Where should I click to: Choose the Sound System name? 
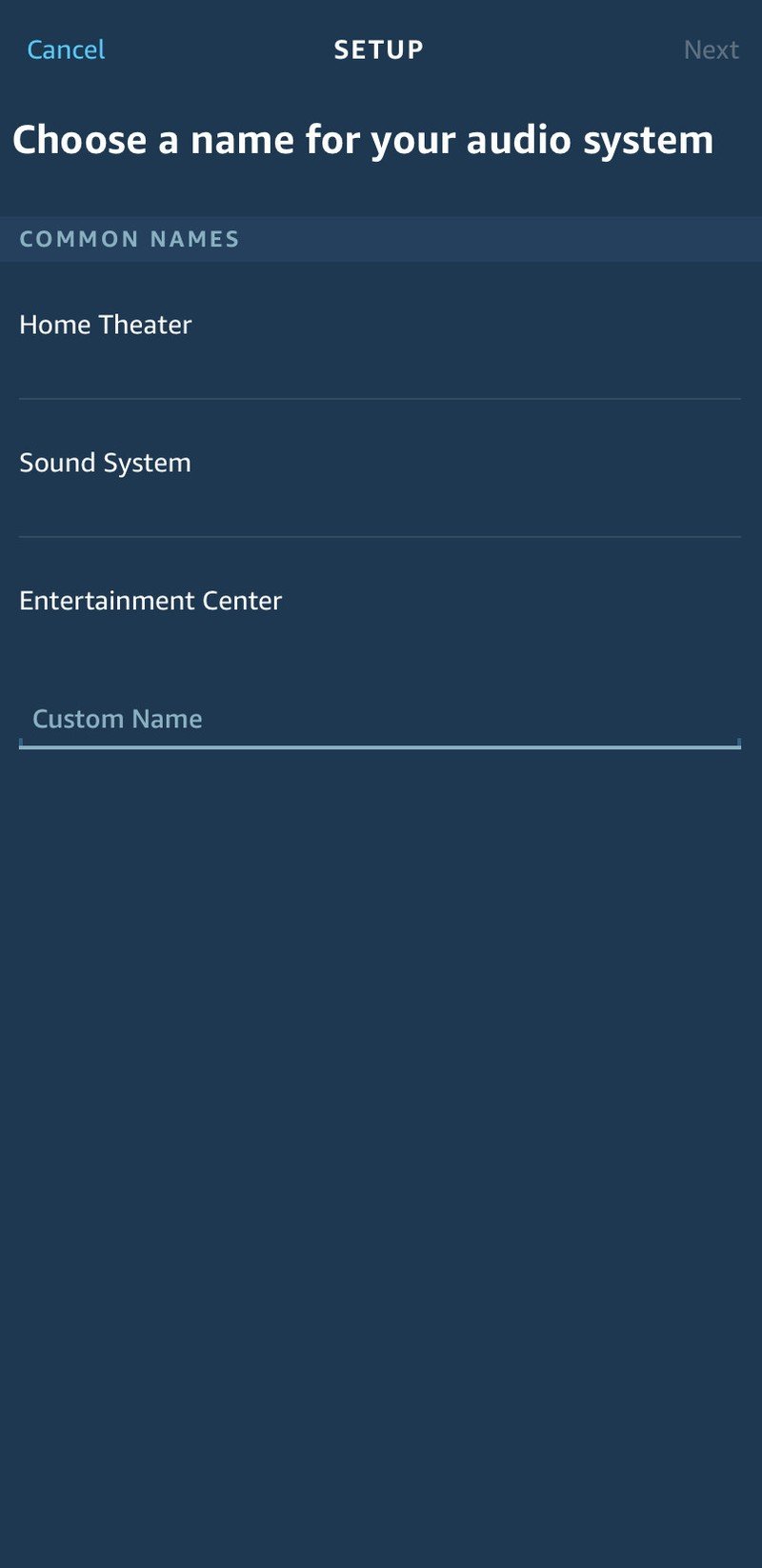pos(106,463)
